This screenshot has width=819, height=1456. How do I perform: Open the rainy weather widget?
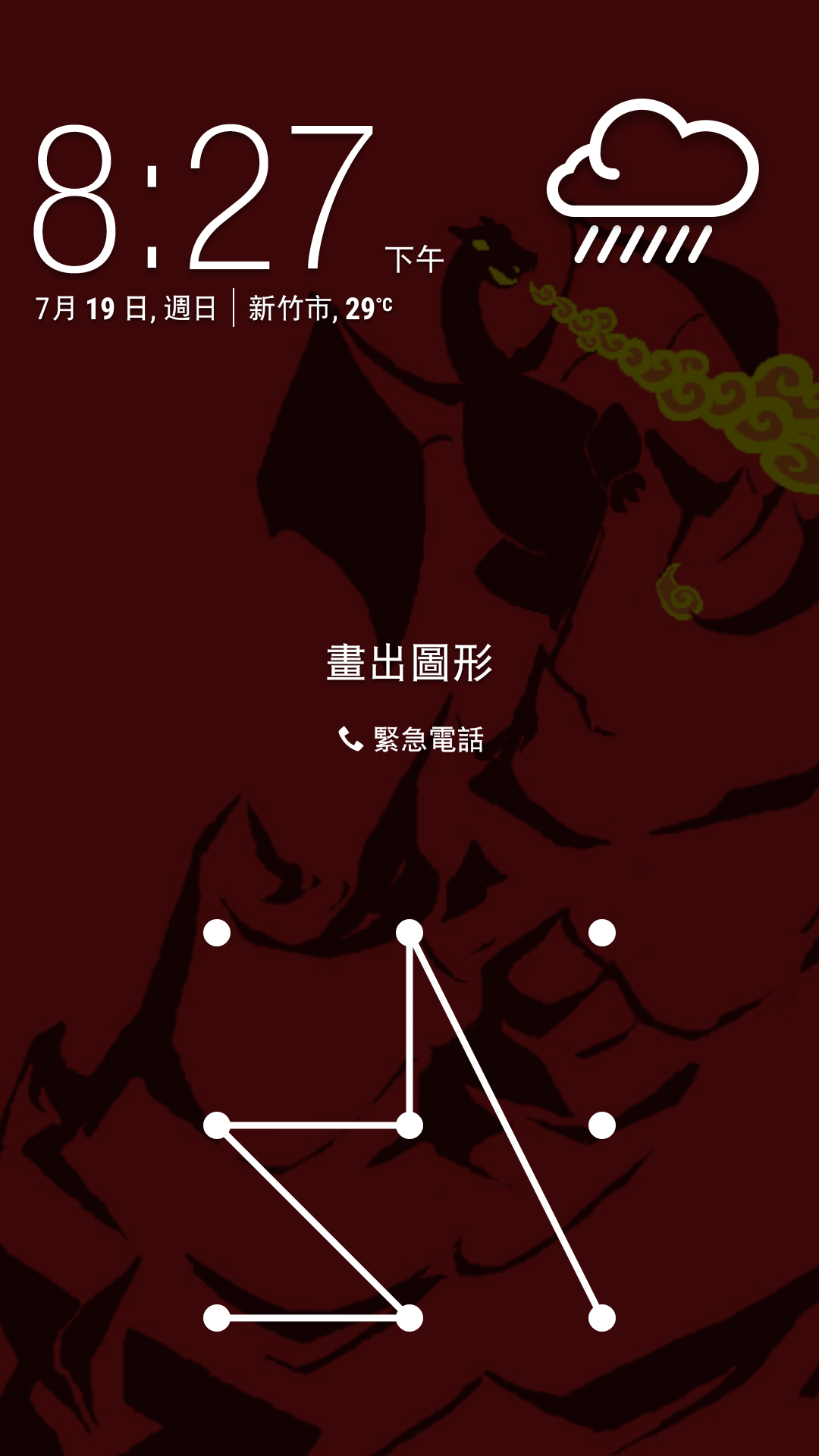[x=653, y=182]
